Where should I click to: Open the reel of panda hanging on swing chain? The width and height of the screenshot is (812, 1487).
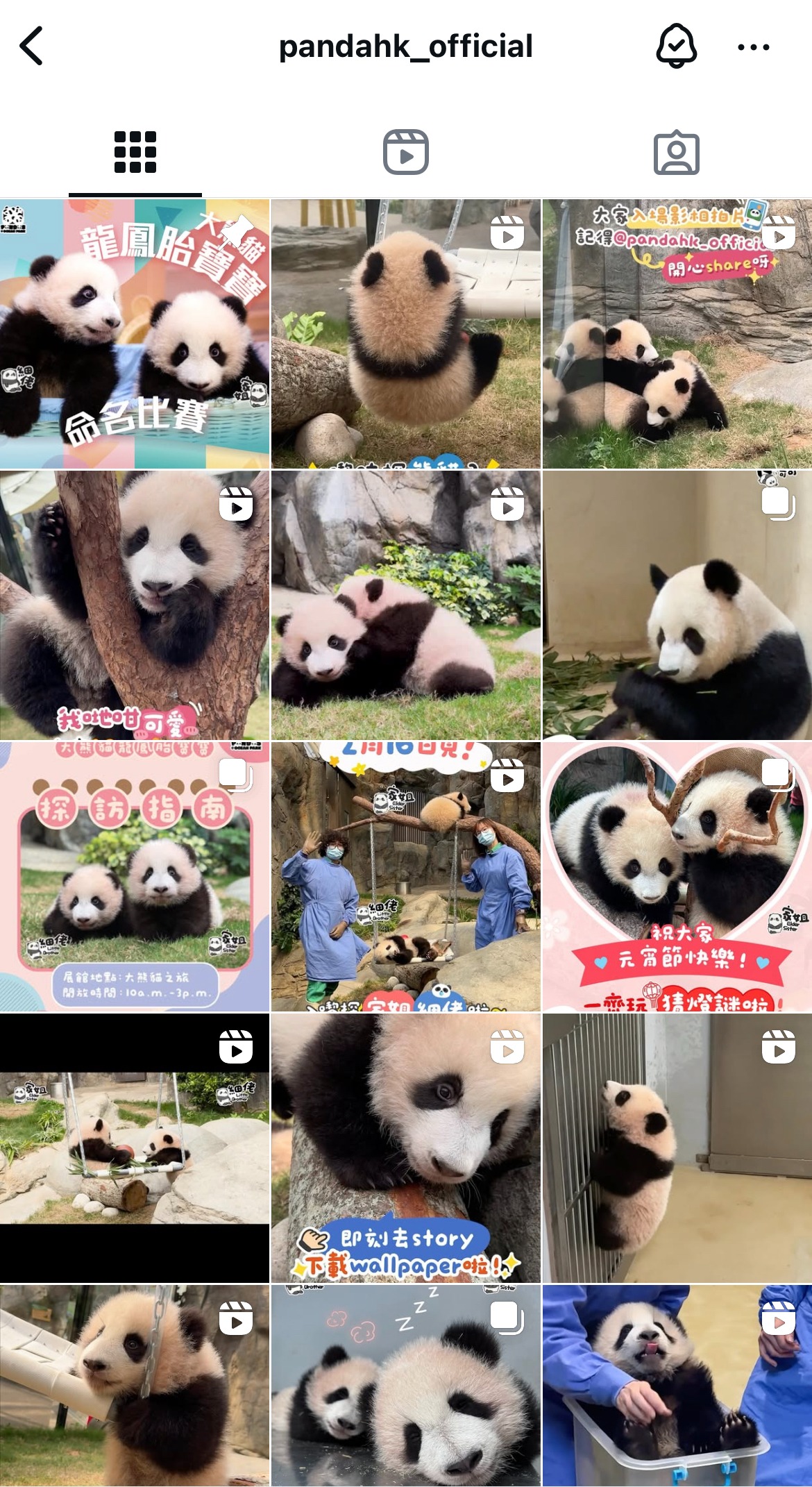coord(406,334)
